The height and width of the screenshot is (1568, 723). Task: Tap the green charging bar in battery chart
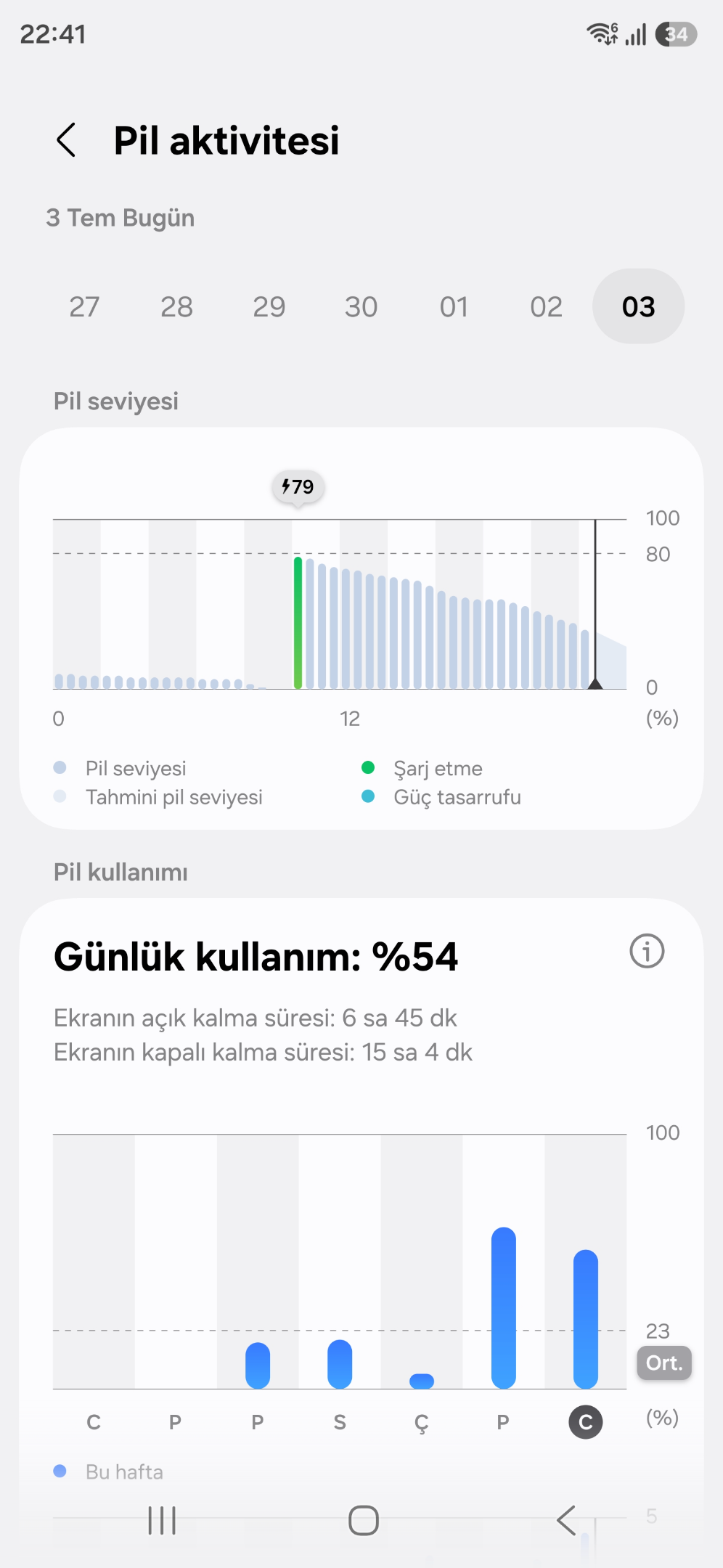(298, 622)
